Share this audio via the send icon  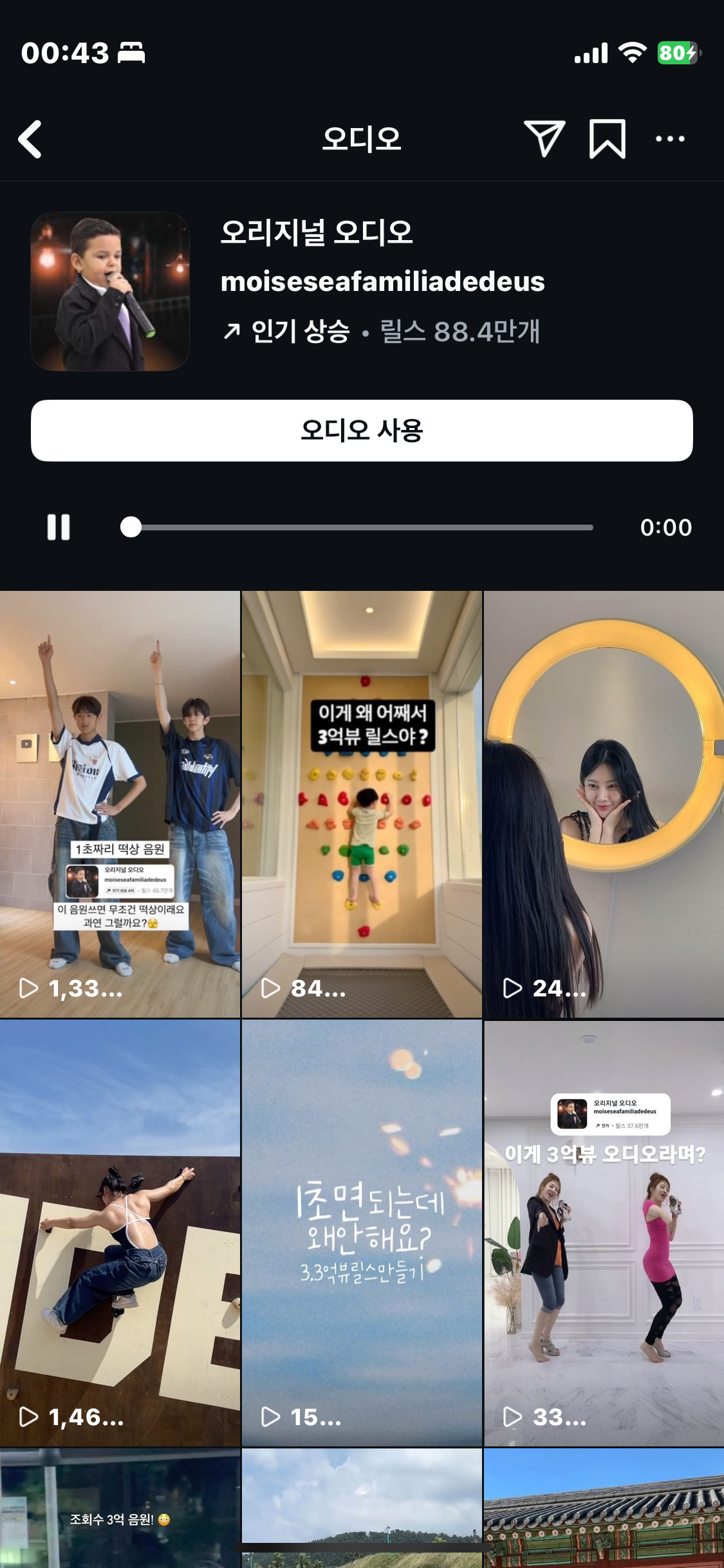(x=544, y=138)
